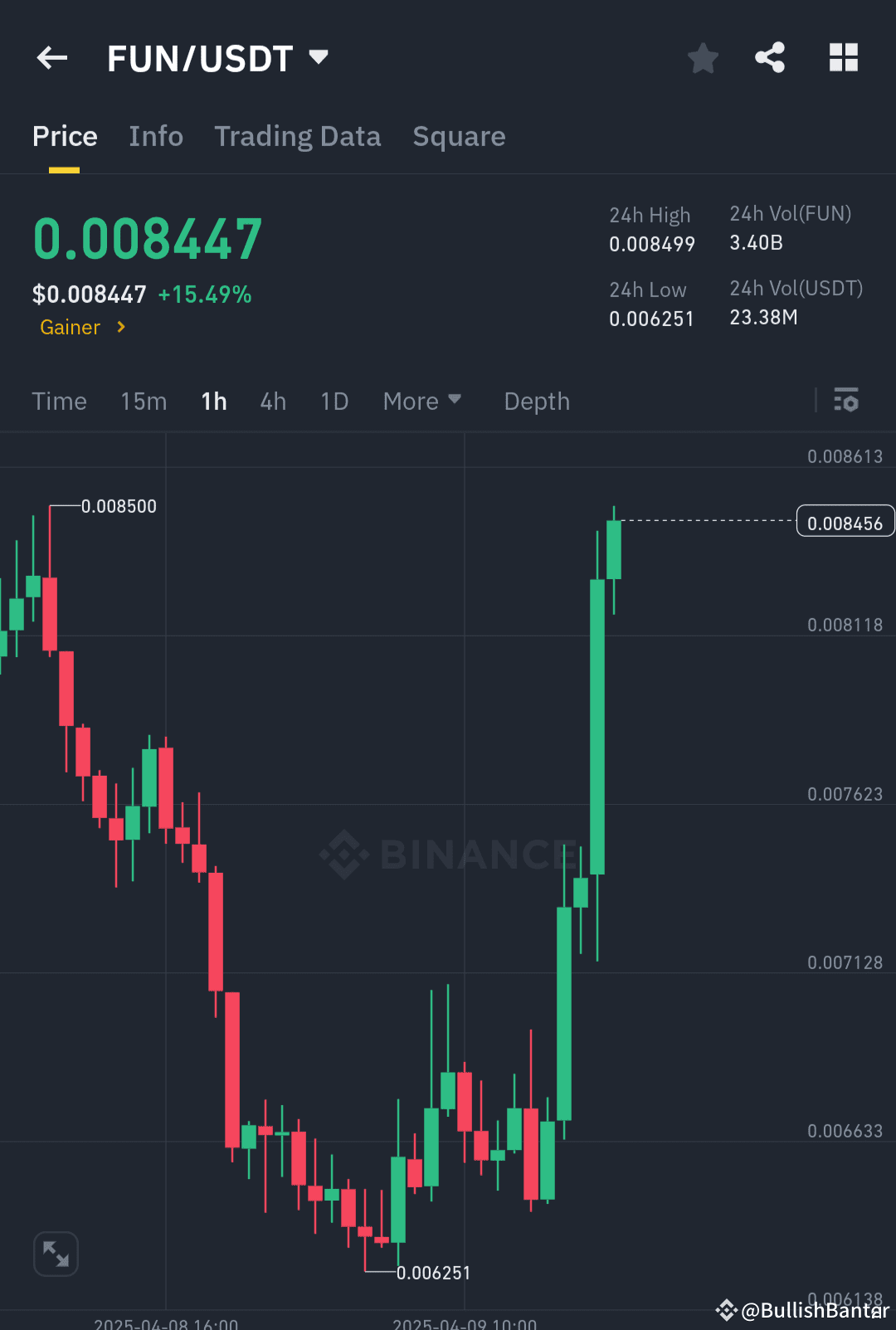Switch chart to 1D timeframe
Image resolution: width=896 pixels, height=1330 pixels.
pyautogui.click(x=334, y=401)
